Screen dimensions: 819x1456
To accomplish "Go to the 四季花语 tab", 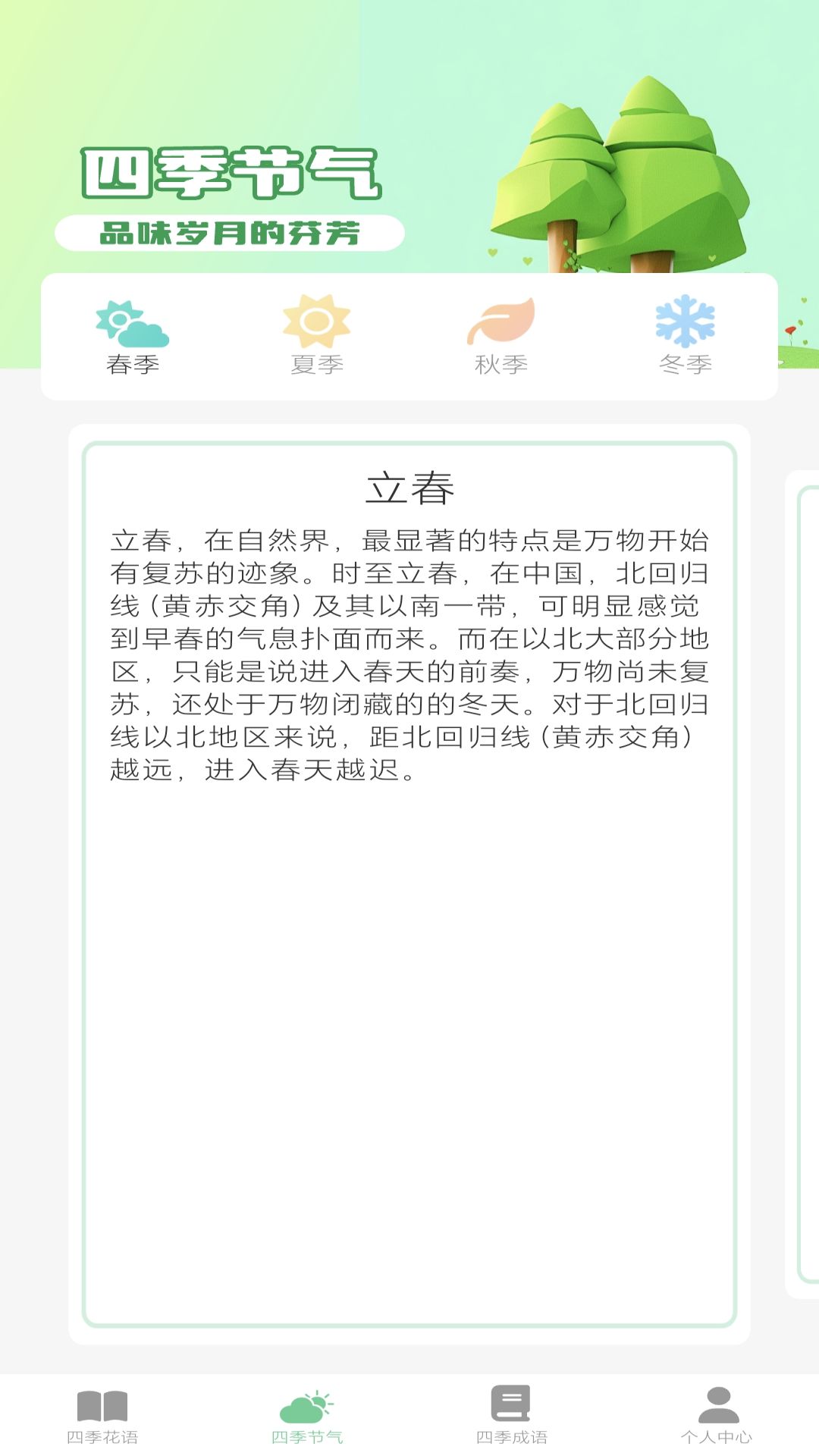I will (x=102, y=1417).
